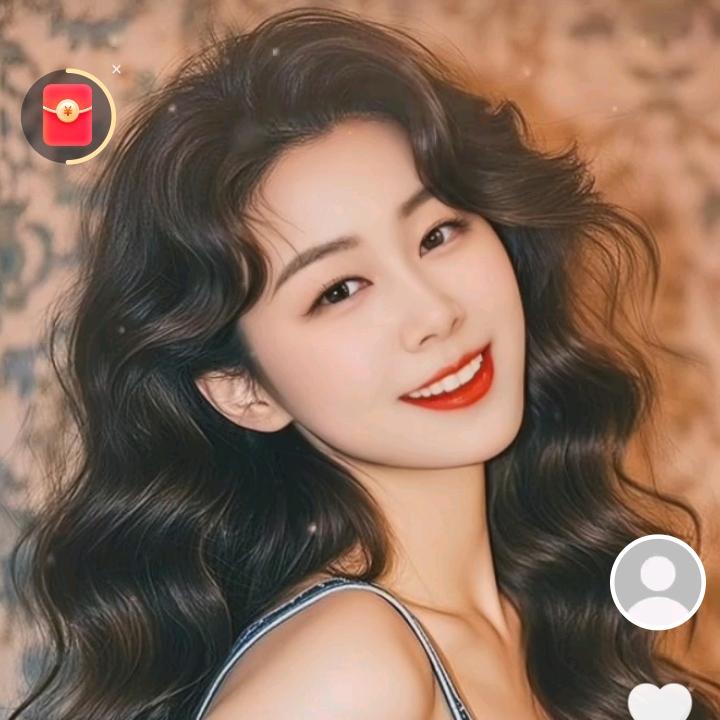Like this video with the heart

click(659, 702)
